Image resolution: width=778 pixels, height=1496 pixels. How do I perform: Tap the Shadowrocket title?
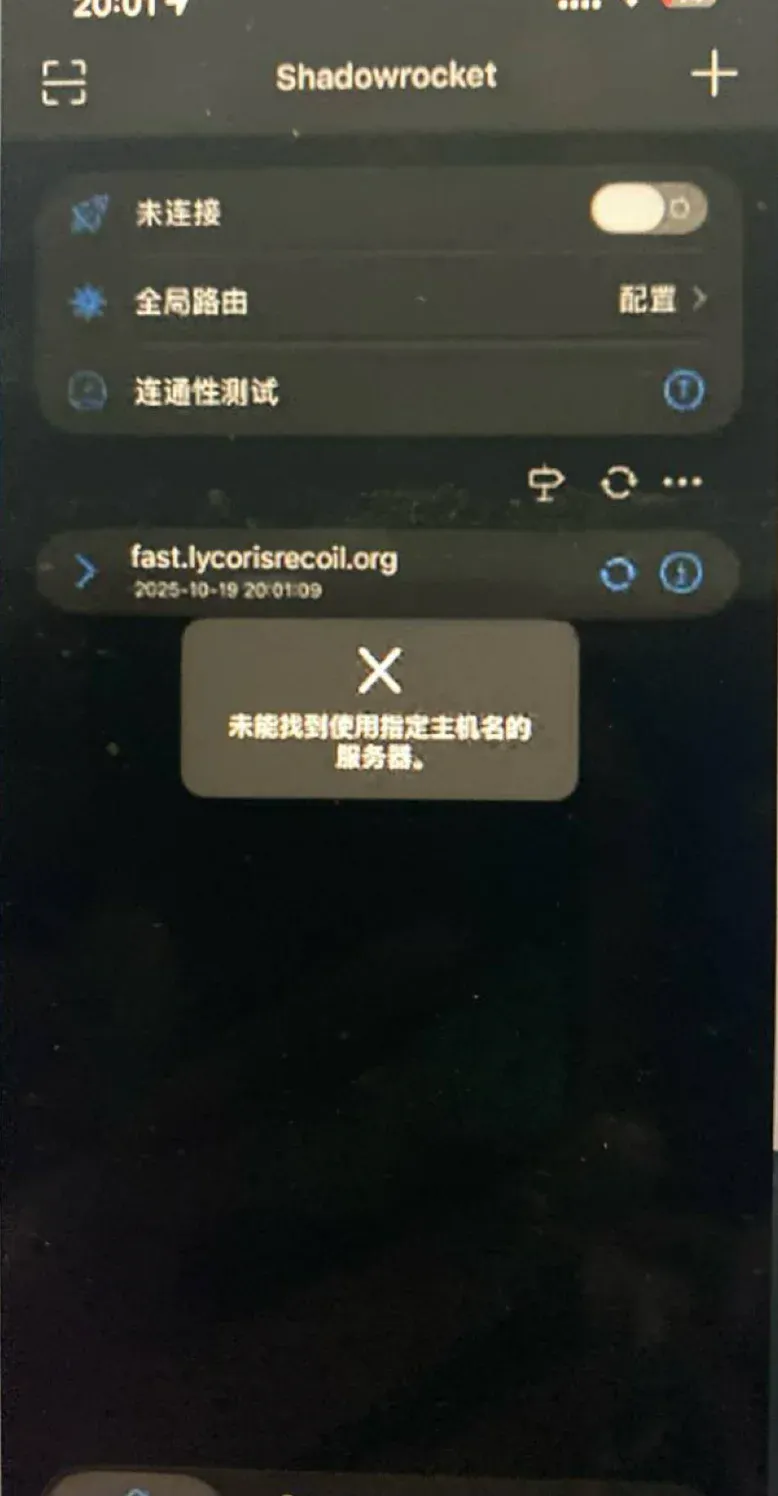pos(388,76)
